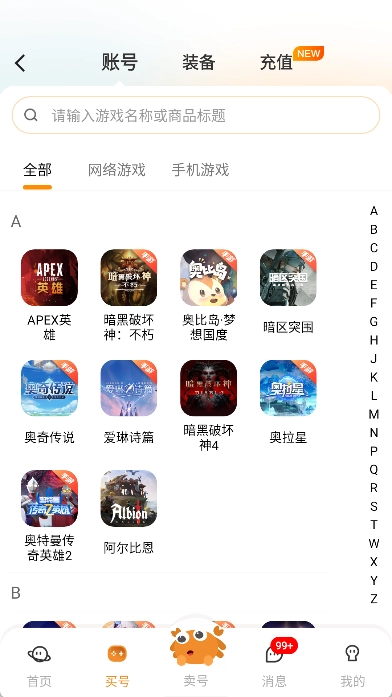Open 暗黑破坏神：不朽 game tile
This screenshot has width=392, height=697.
coord(129,295)
